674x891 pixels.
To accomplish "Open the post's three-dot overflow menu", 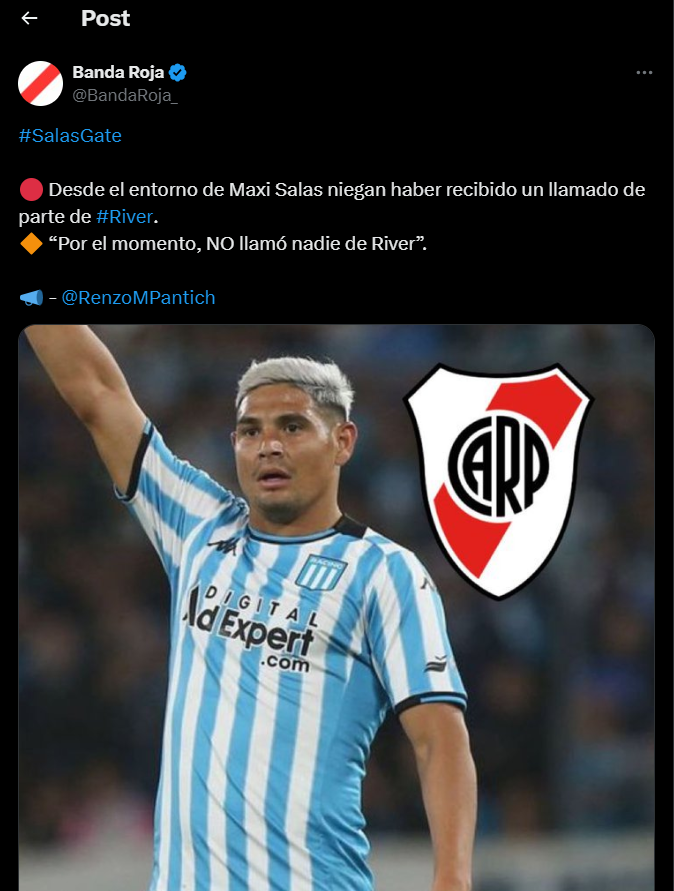I will click(644, 73).
